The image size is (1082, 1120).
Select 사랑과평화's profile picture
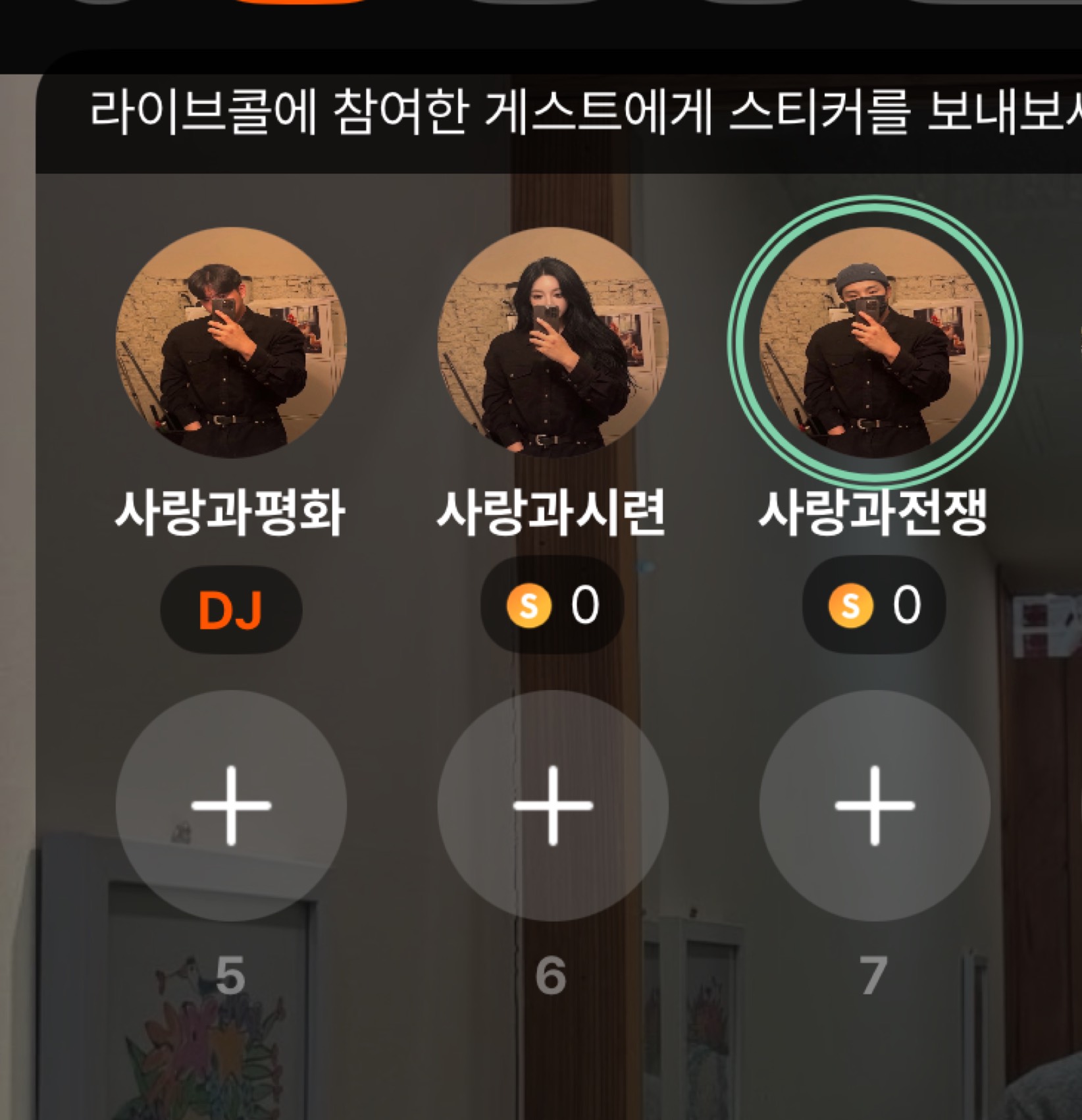coord(231,349)
